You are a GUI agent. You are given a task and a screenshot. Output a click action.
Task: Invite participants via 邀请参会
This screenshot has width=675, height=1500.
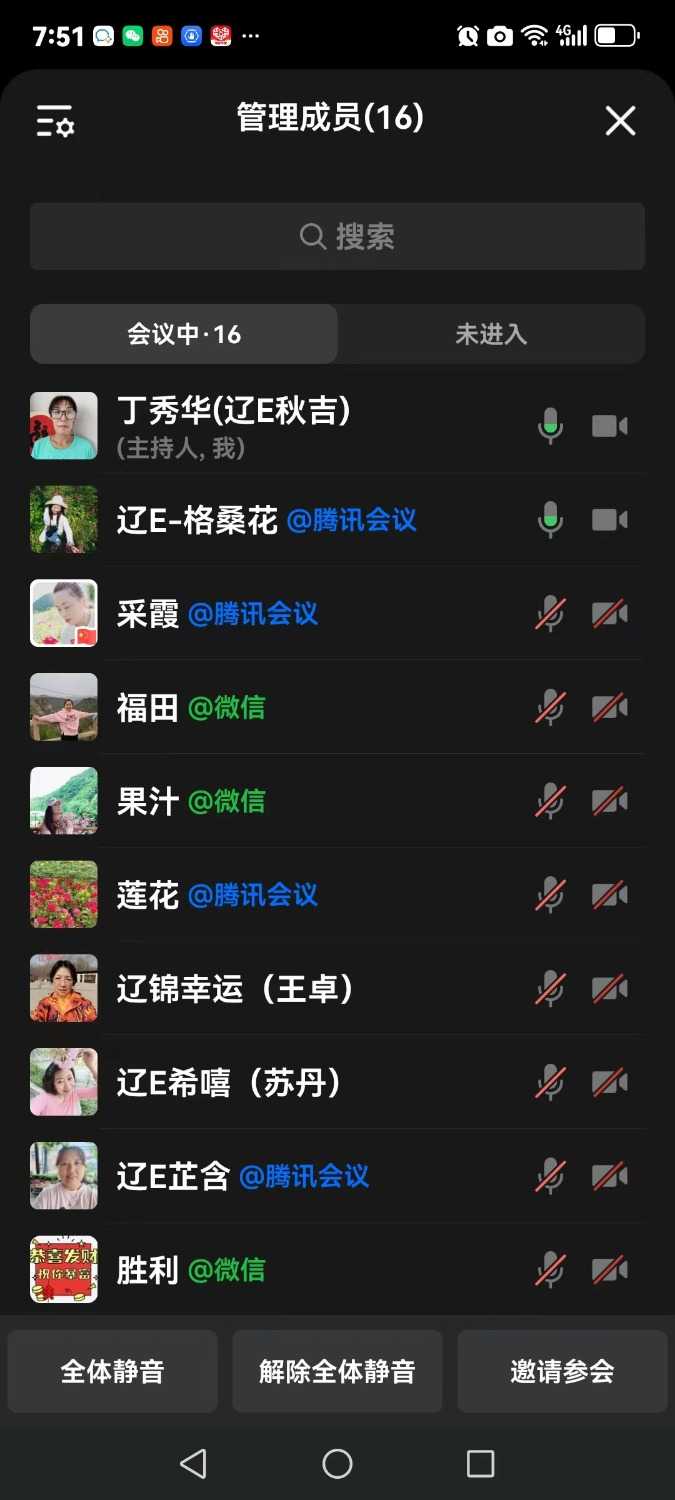[x=562, y=1371]
